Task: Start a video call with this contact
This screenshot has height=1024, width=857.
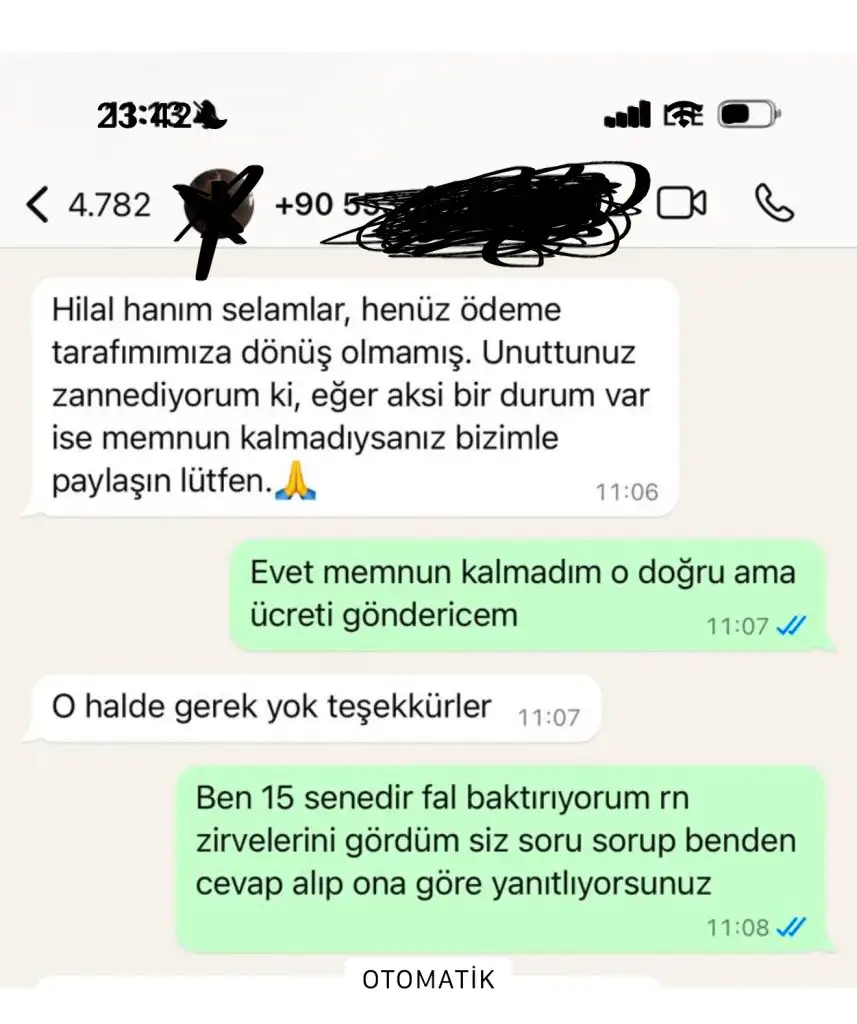Action: (x=681, y=203)
